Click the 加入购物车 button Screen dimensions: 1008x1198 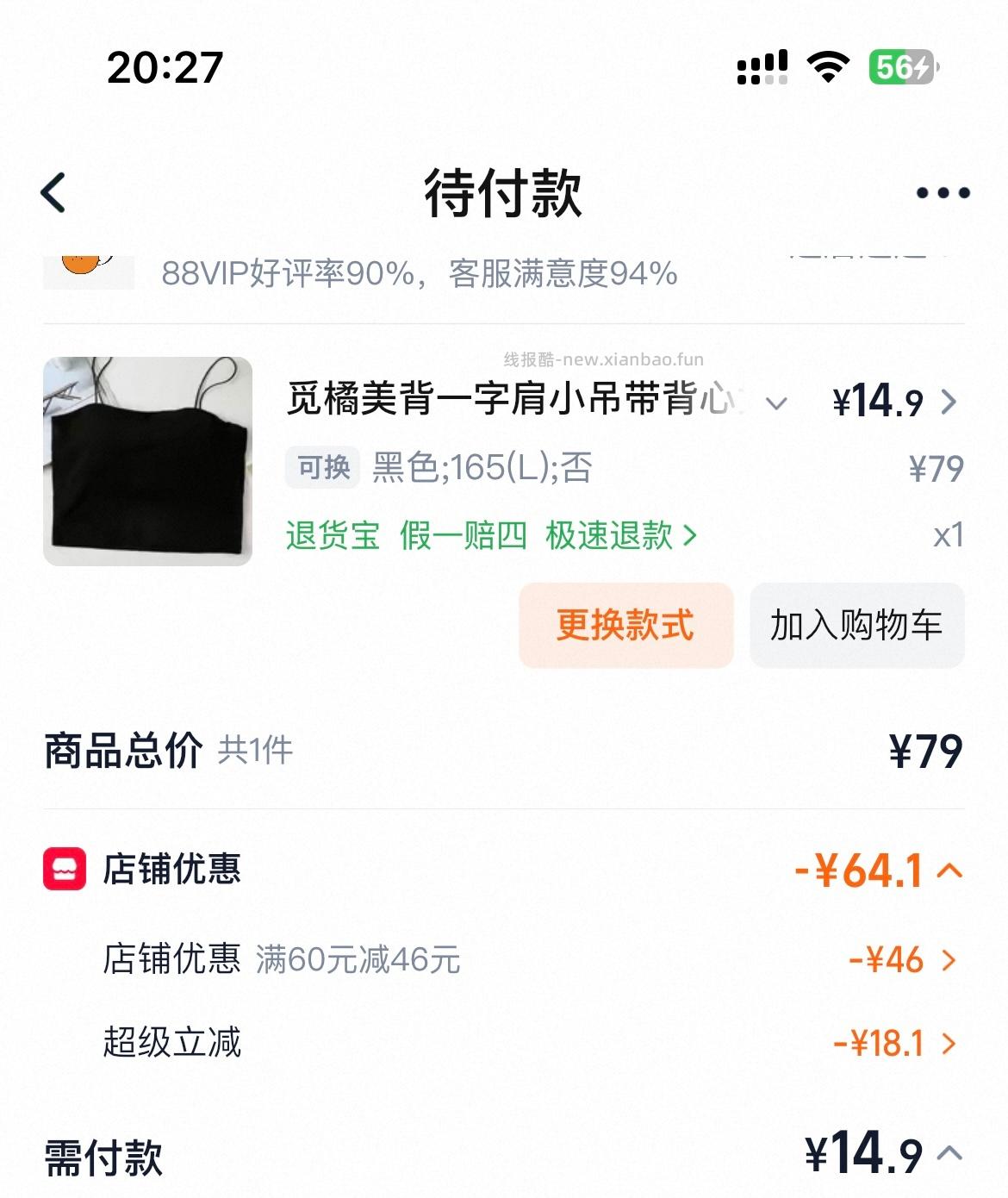point(857,626)
